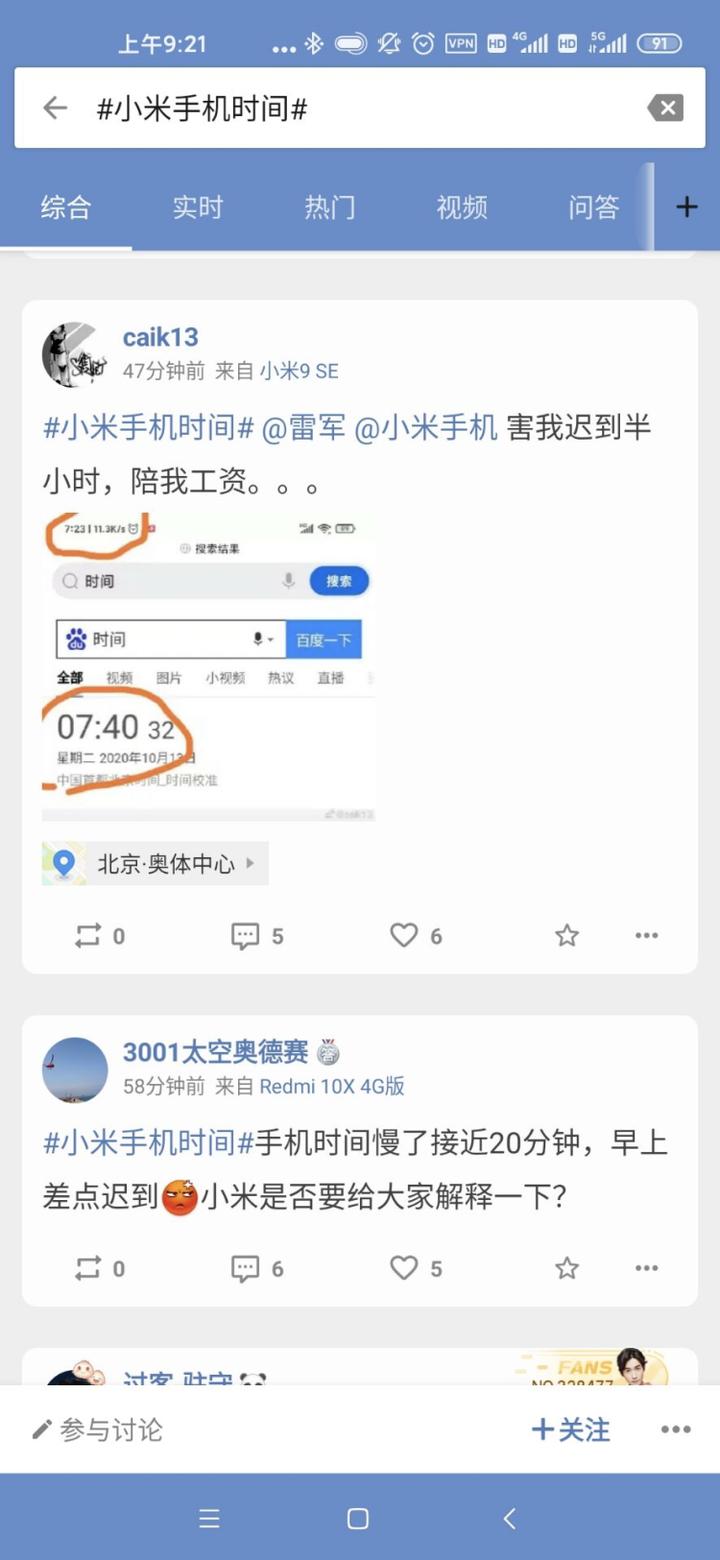Tap the #小米手机时间# search field
The height and width of the screenshot is (1560, 720).
[360, 108]
